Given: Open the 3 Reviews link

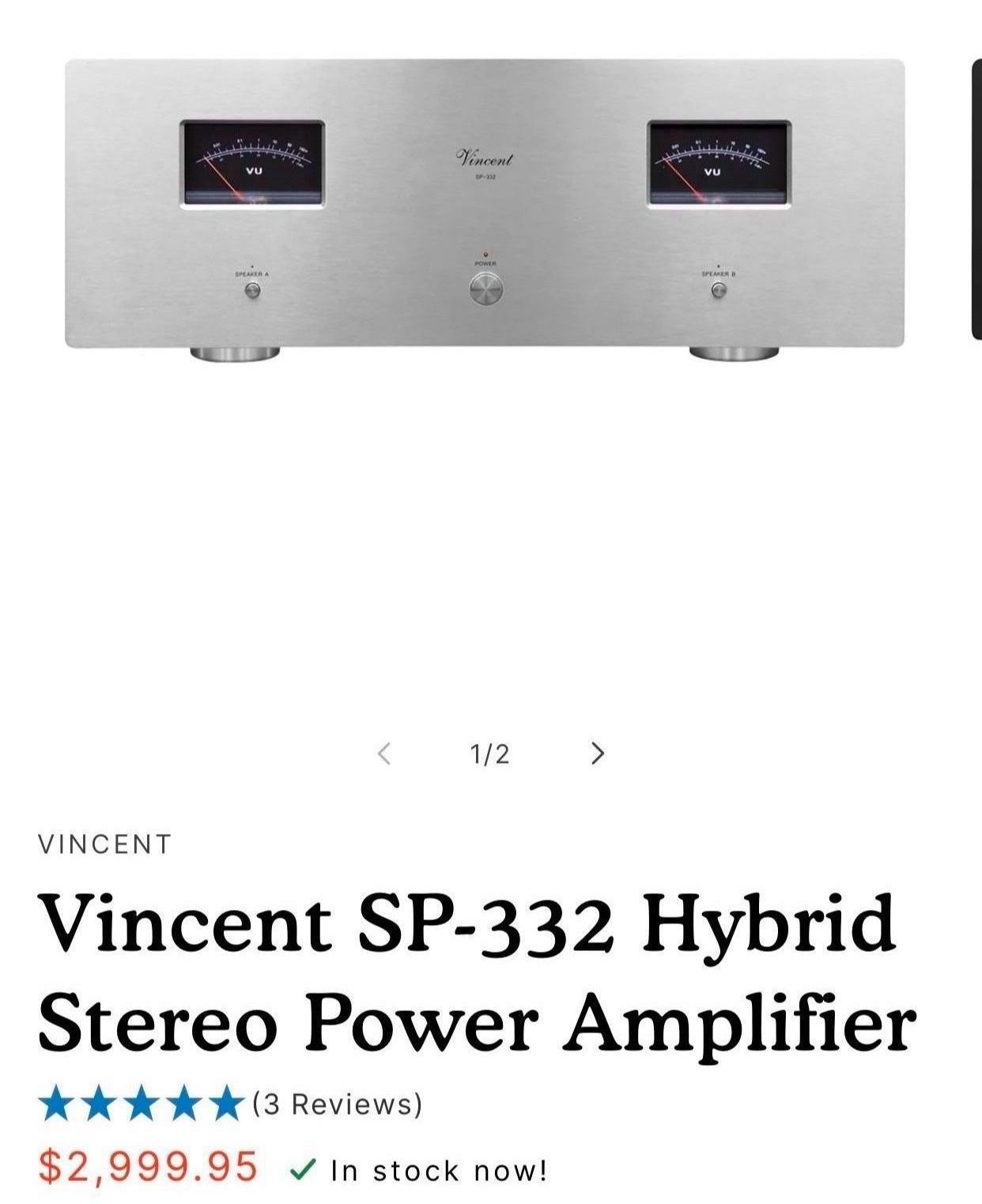Looking at the screenshot, I should point(338,1103).
